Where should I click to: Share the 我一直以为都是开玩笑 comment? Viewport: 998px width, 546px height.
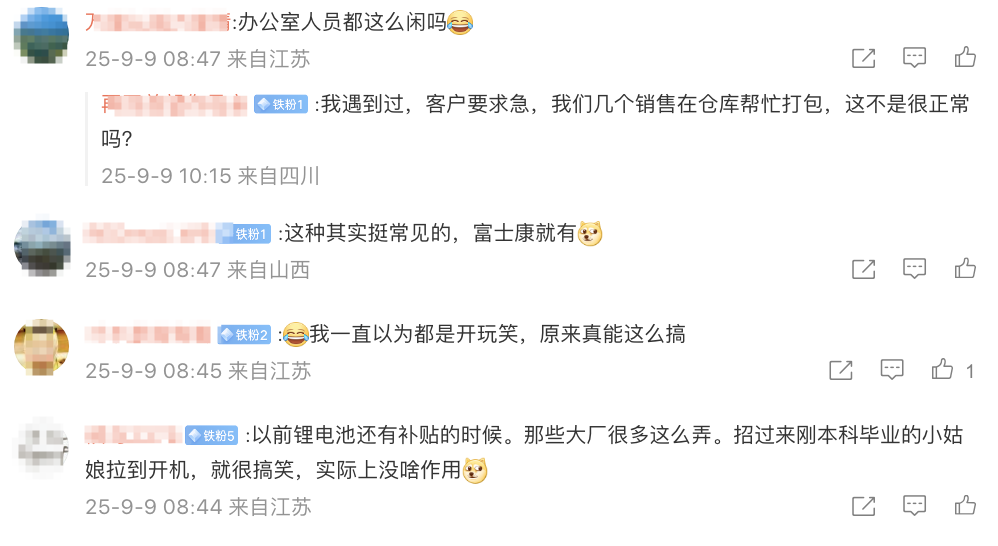[841, 370]
